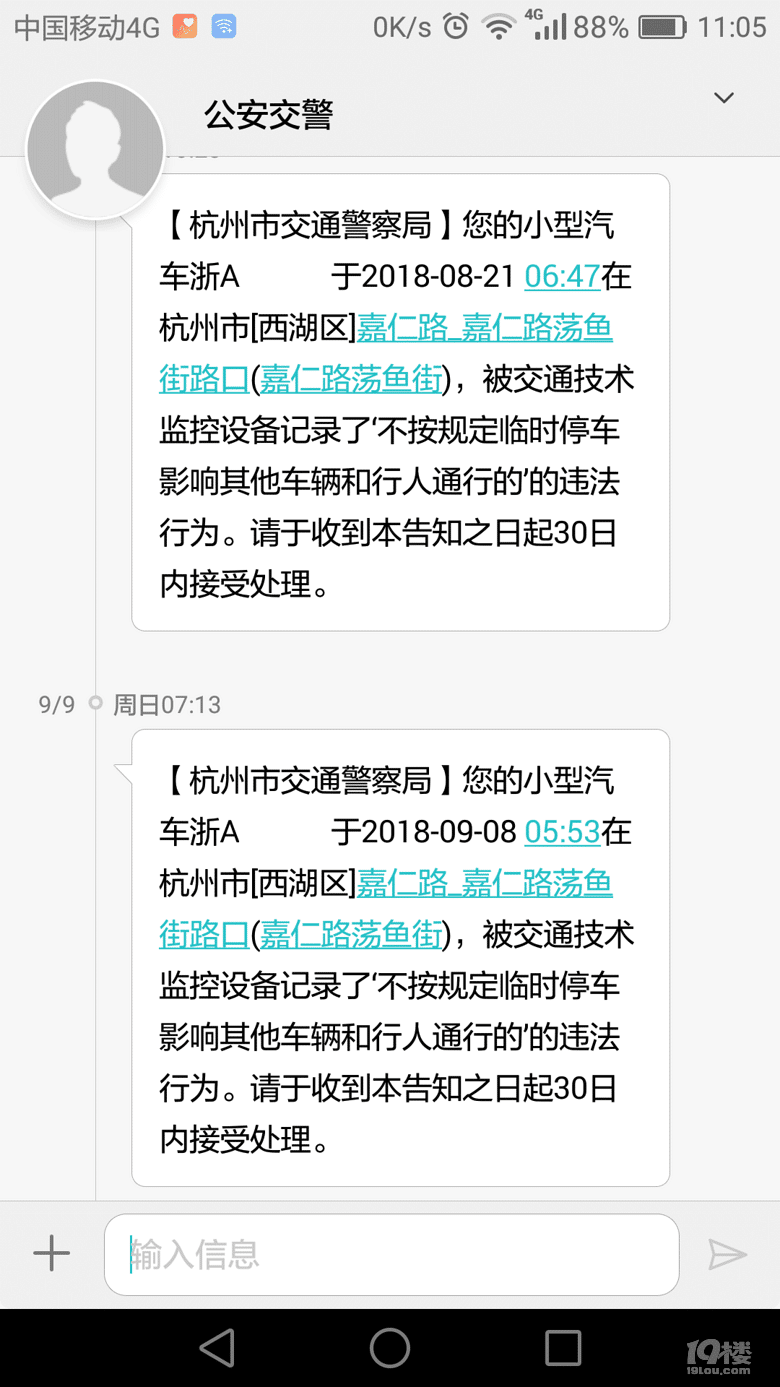
Task: Go back using the system back button
Action: pyautogui.click(x=217, y=1347)
